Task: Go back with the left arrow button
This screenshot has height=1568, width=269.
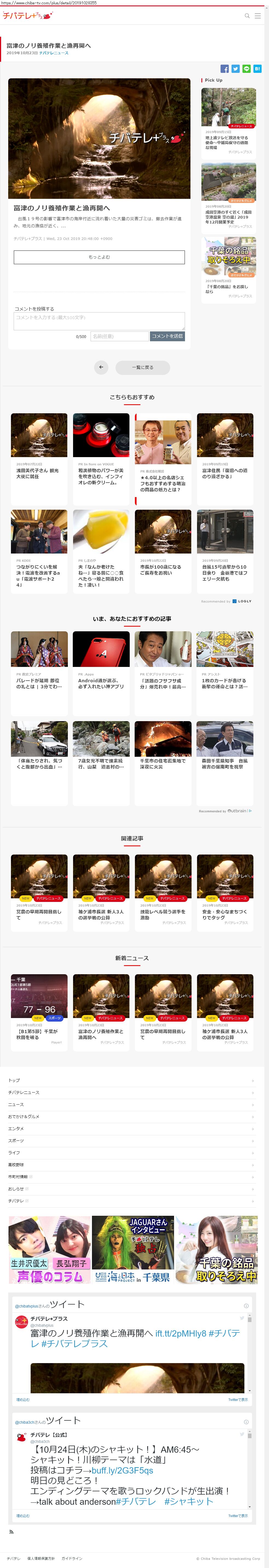Action: (x=102, y=367)
